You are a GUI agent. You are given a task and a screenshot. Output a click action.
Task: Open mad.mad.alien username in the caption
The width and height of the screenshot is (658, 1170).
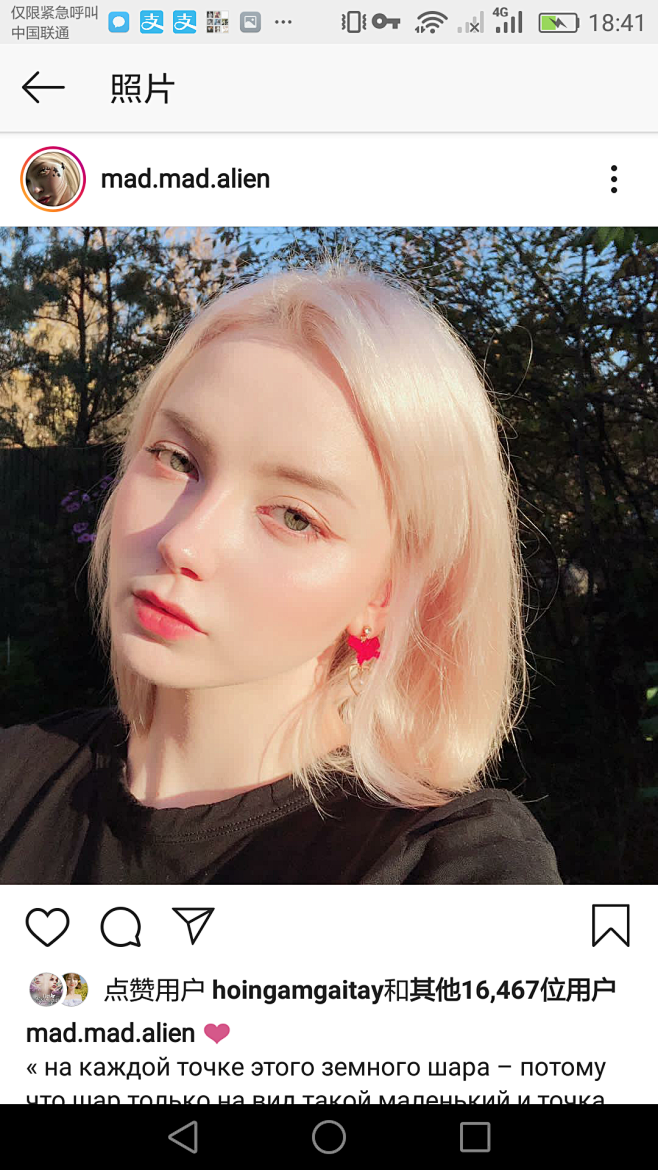coord(110,1033)
